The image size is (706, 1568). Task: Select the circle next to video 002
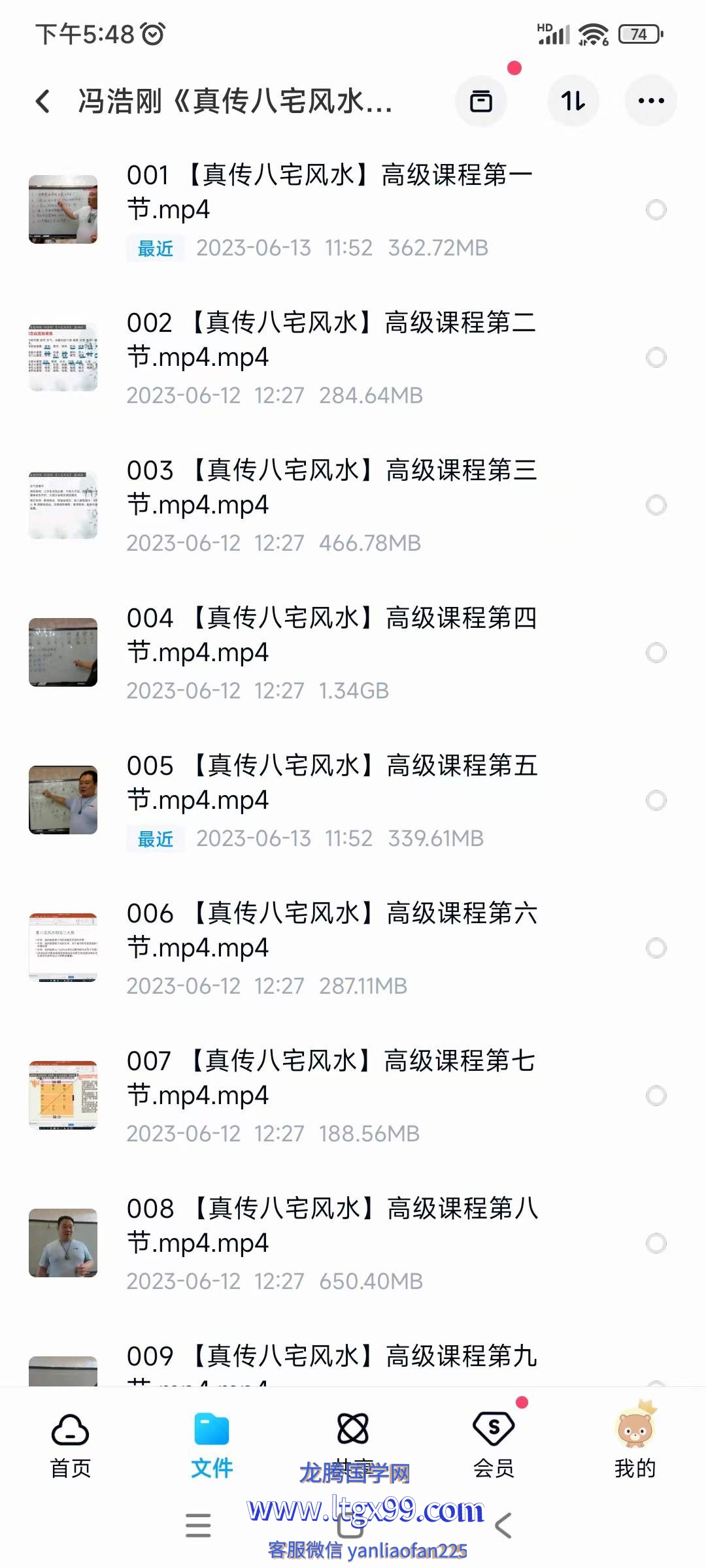click(656, 357)
